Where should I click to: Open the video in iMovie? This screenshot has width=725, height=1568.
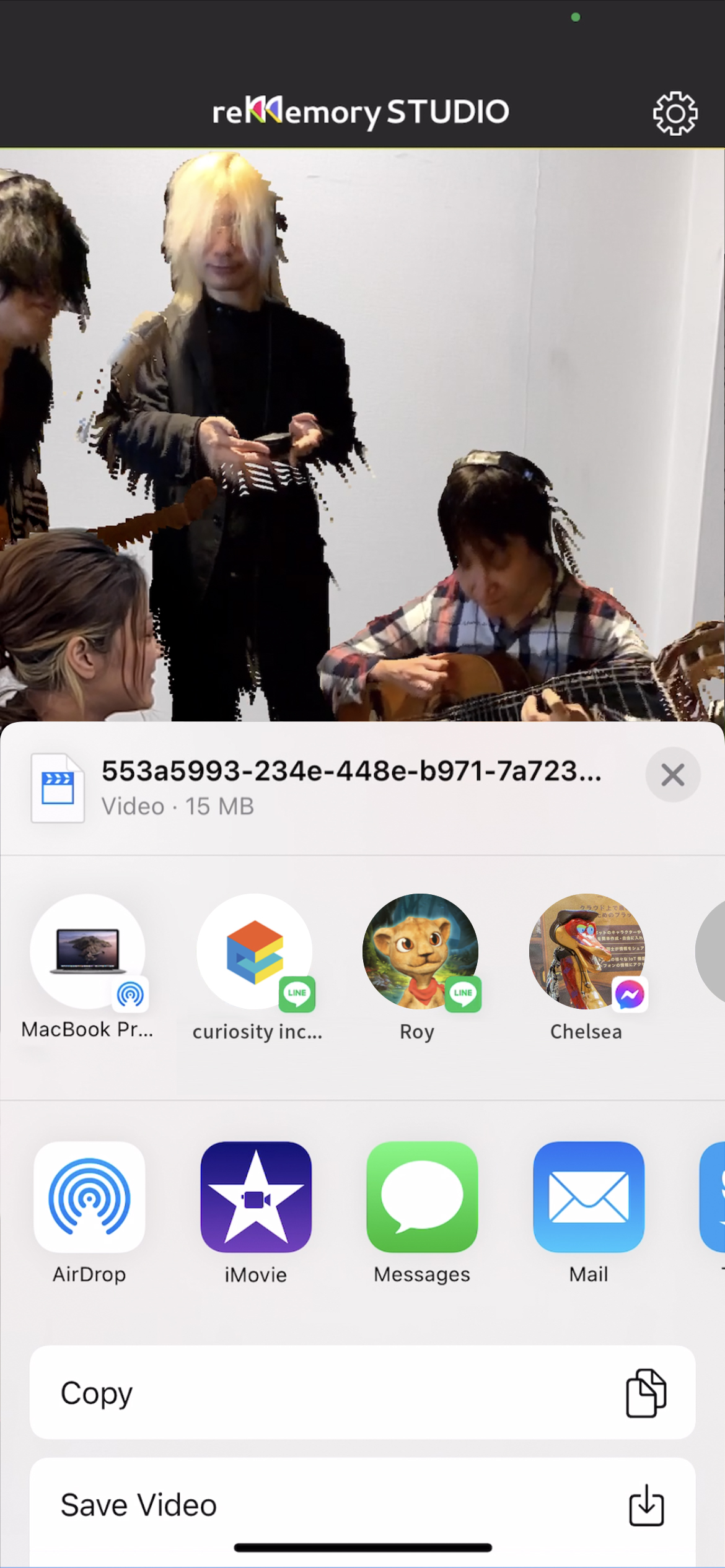click(256, 1198)
